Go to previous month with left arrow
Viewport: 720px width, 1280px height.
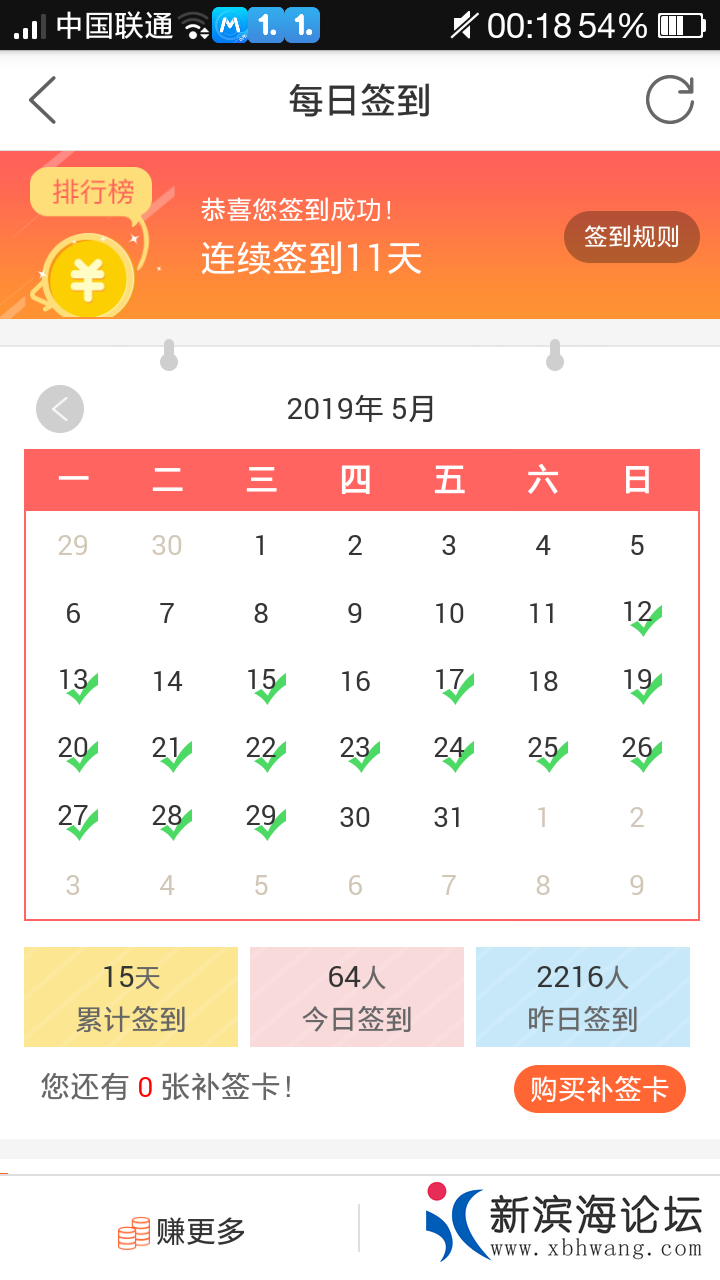59,409
